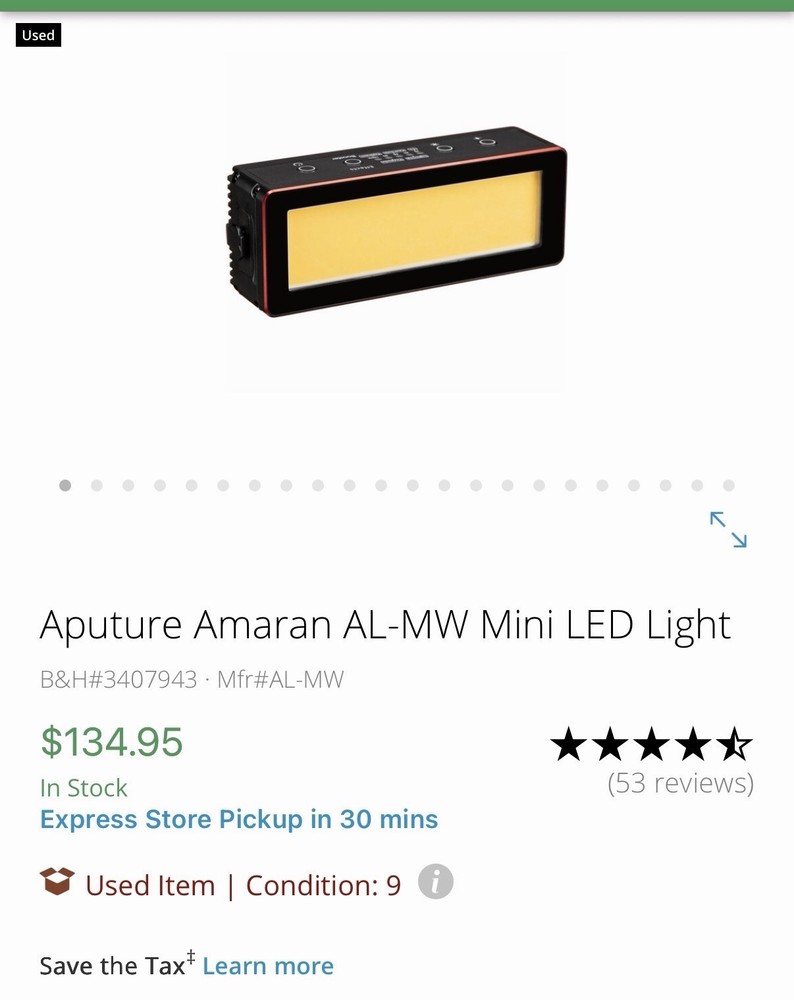Select the first star in the rating
The image size is (794, 1000).
[x=567, y=744]
